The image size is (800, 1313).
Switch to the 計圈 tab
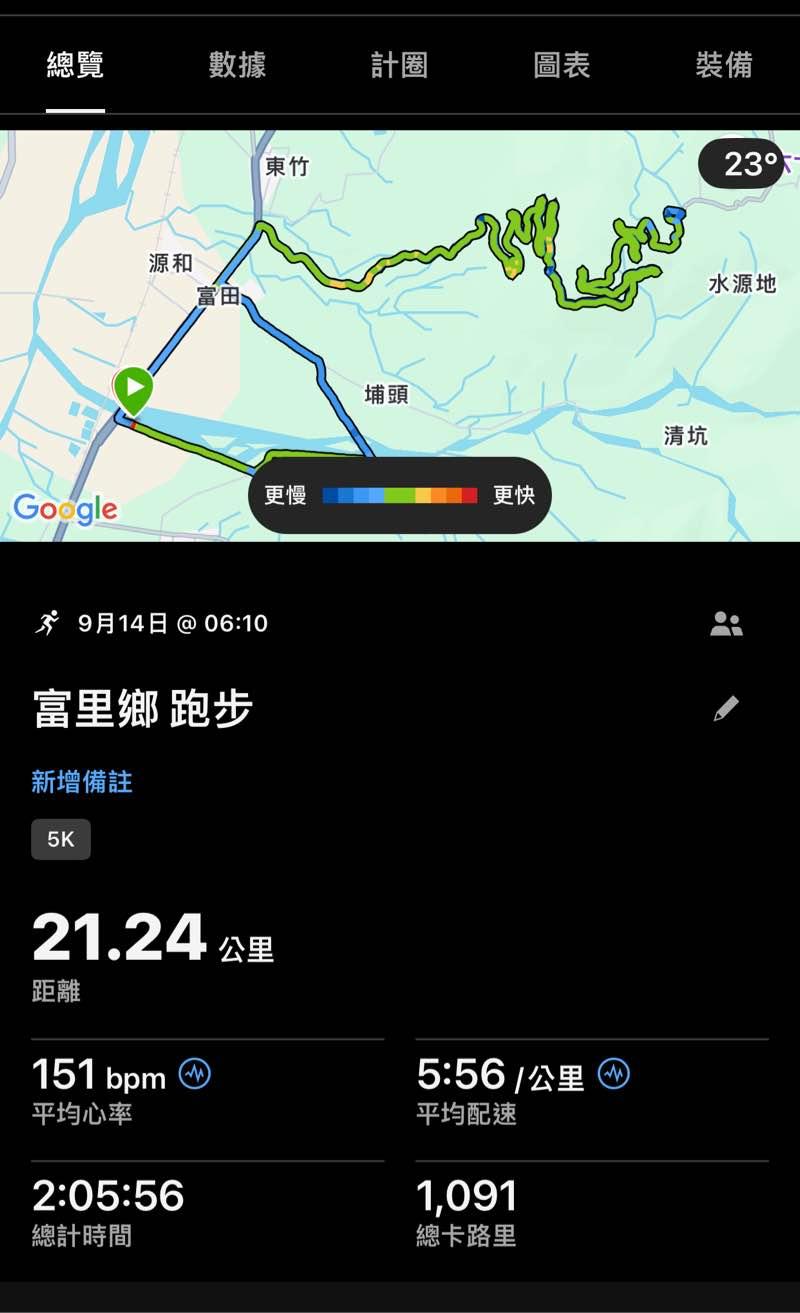pyautogui.click(x=399, y=66)
